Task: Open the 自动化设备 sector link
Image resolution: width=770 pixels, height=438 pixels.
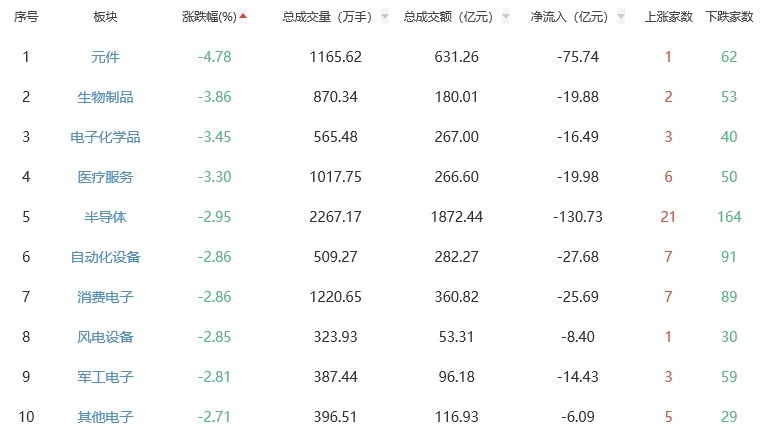Action: click(105, 257)
